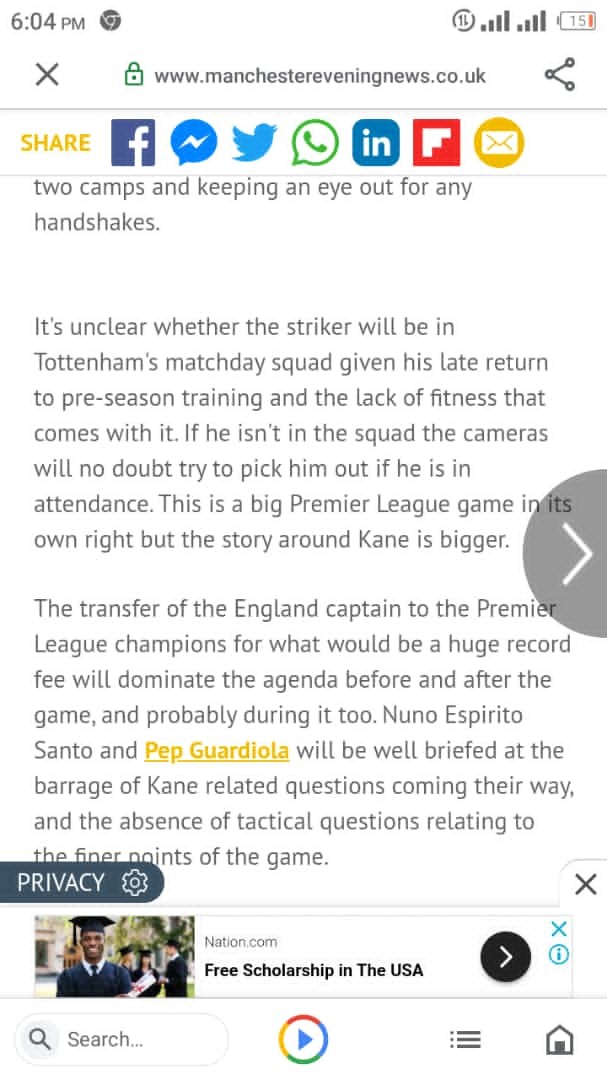Go to the next article arrow

pos(574,553)
